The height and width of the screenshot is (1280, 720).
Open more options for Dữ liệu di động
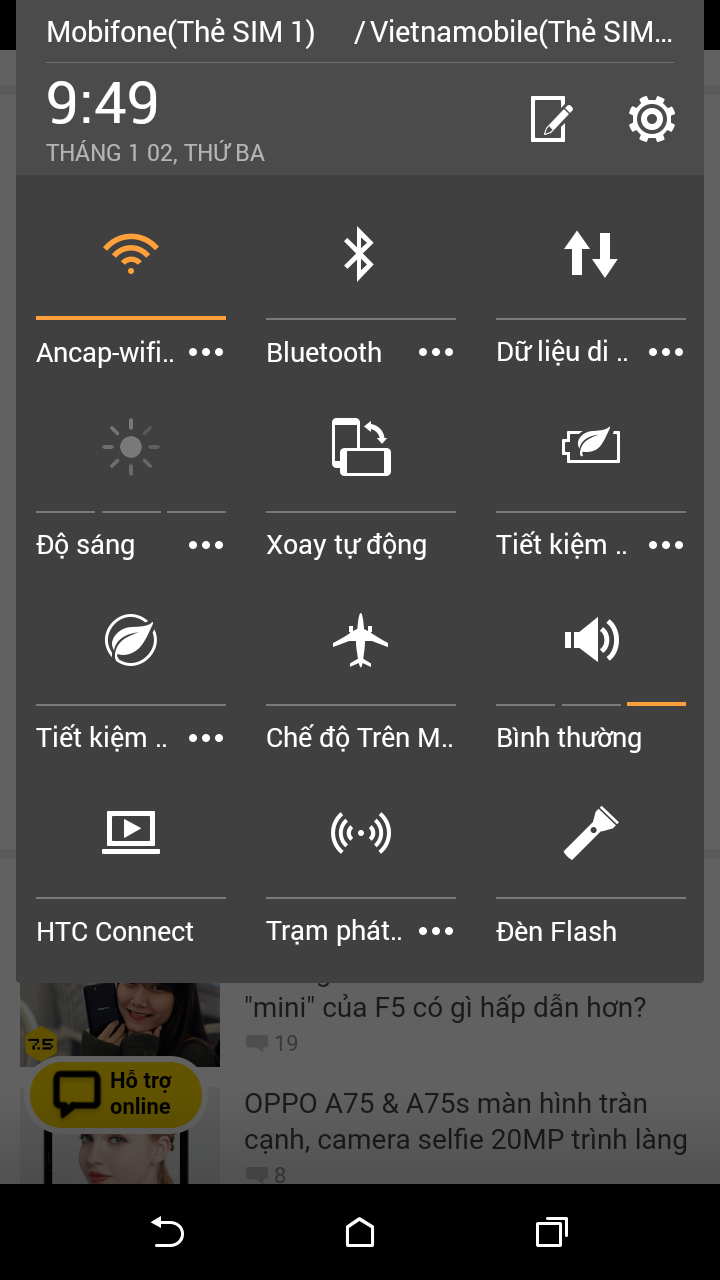point(666,352)
